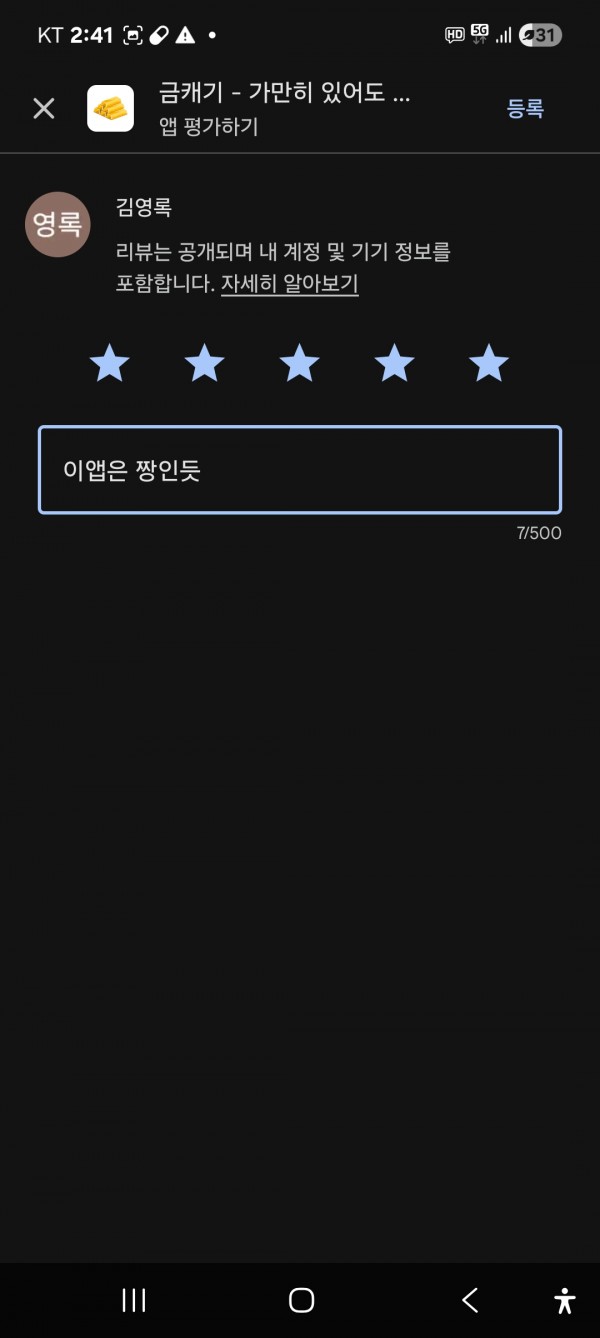Choose the fourth star rating
600x1338 pixels.
click(395, 363)
